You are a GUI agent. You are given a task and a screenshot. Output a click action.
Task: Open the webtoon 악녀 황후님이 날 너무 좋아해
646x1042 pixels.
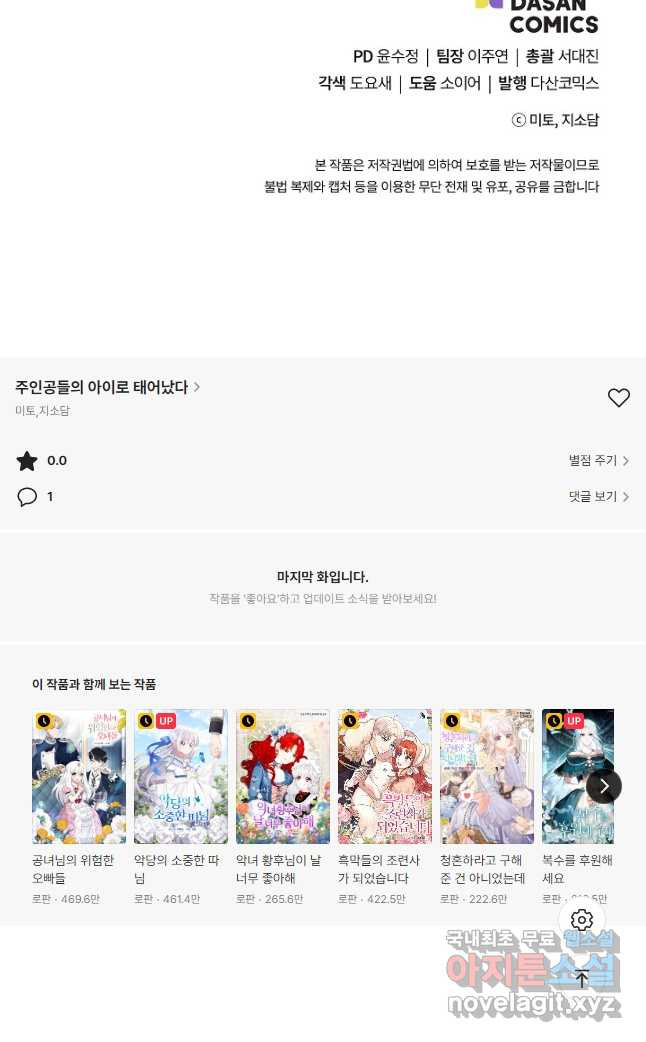(x=283, y=777)
